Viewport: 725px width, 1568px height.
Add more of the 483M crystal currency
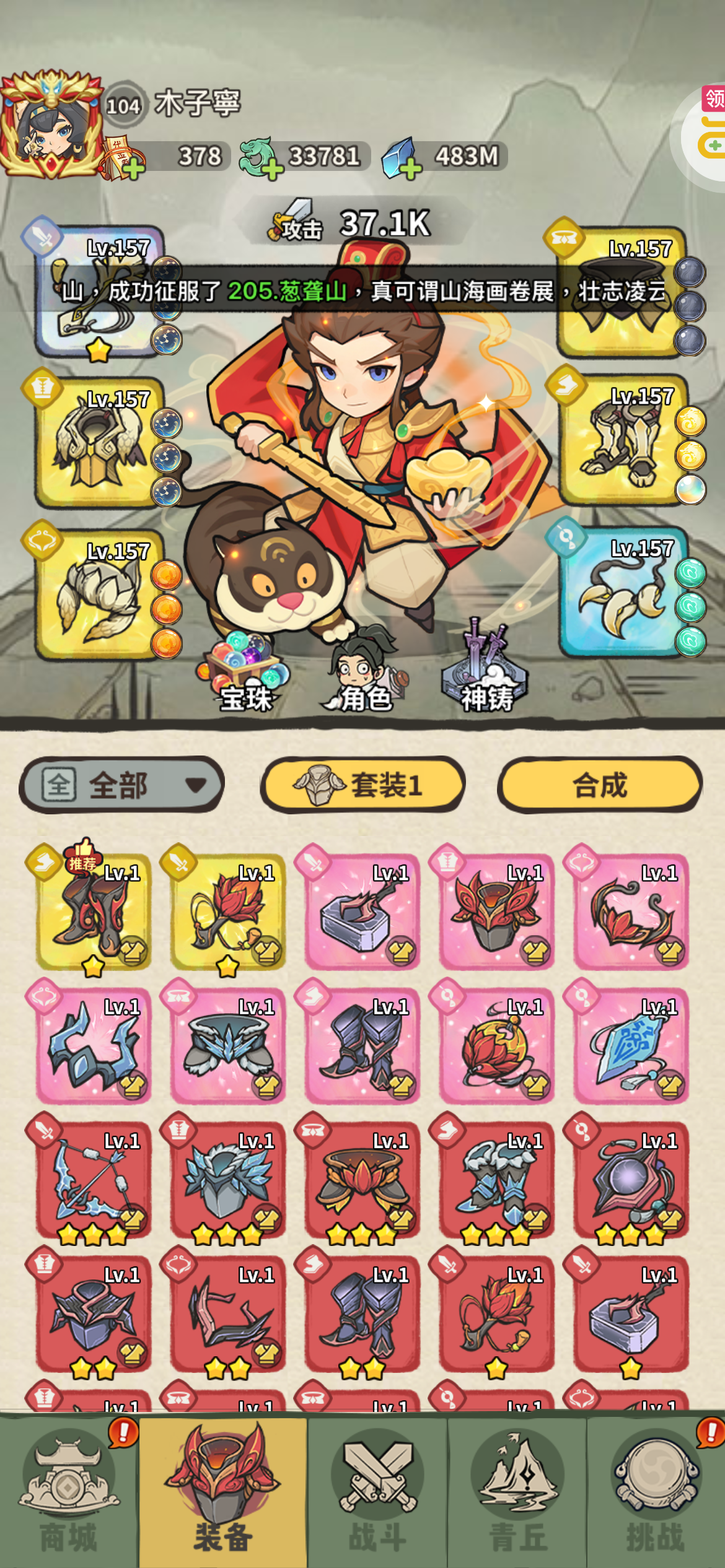(409, 167)
